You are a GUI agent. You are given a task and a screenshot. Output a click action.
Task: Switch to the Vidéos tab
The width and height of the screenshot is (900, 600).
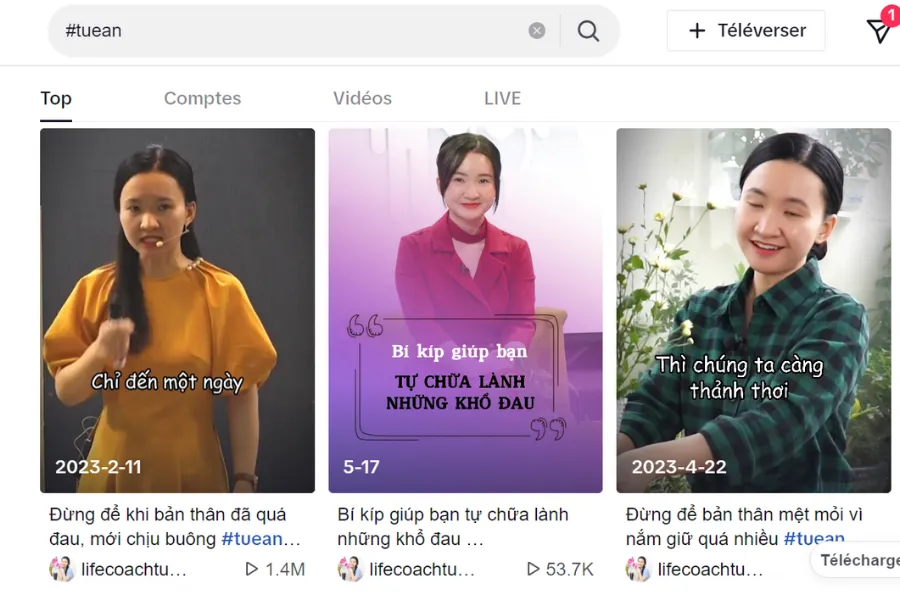tap(362, 98)
